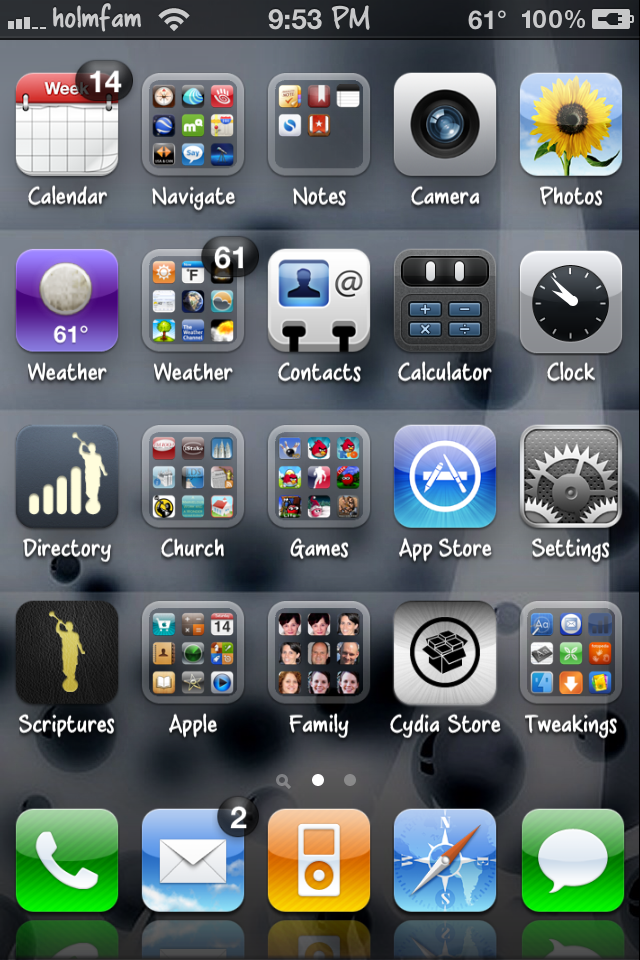
Task: Launch the App Store
Action: [445, 476]
